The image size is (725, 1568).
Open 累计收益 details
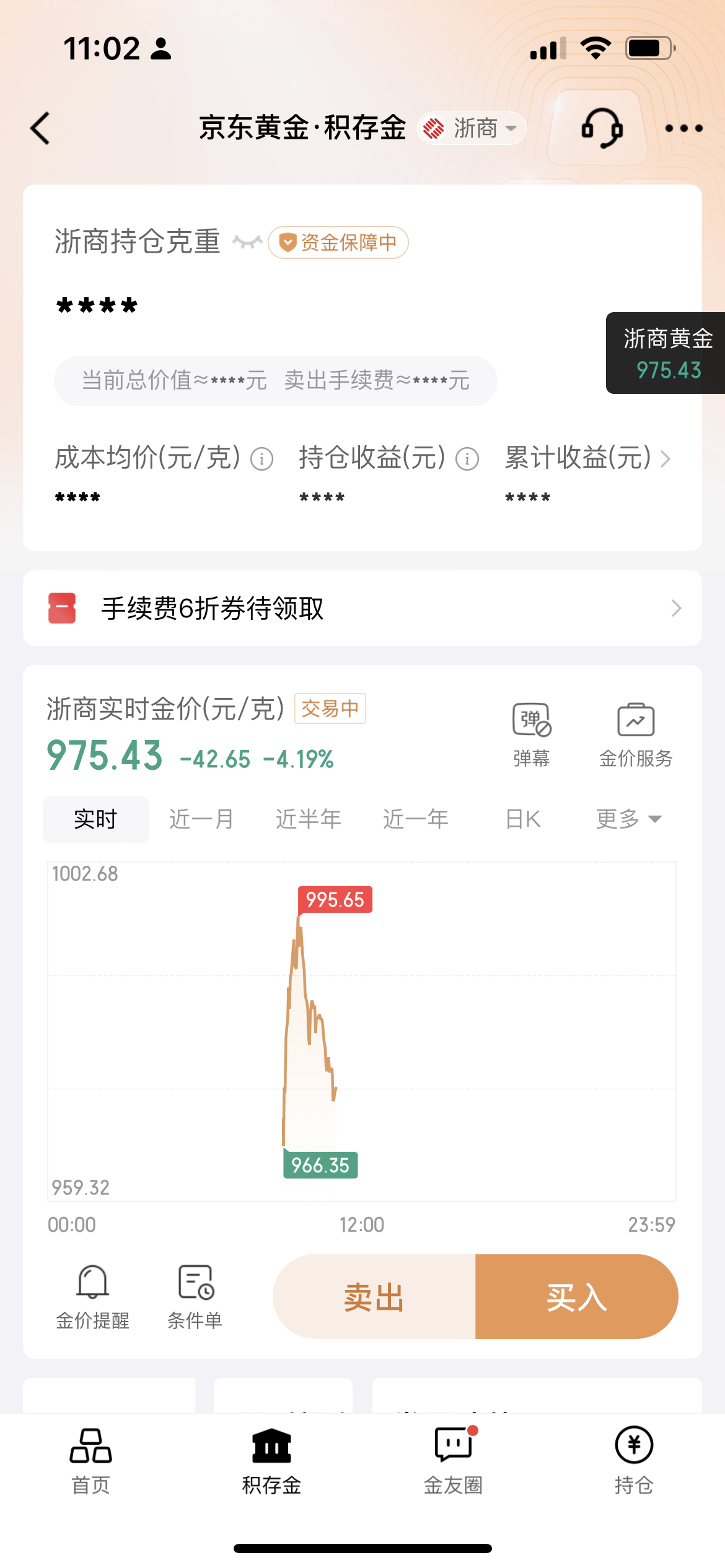pyautogui.click(x=587, y=458)
